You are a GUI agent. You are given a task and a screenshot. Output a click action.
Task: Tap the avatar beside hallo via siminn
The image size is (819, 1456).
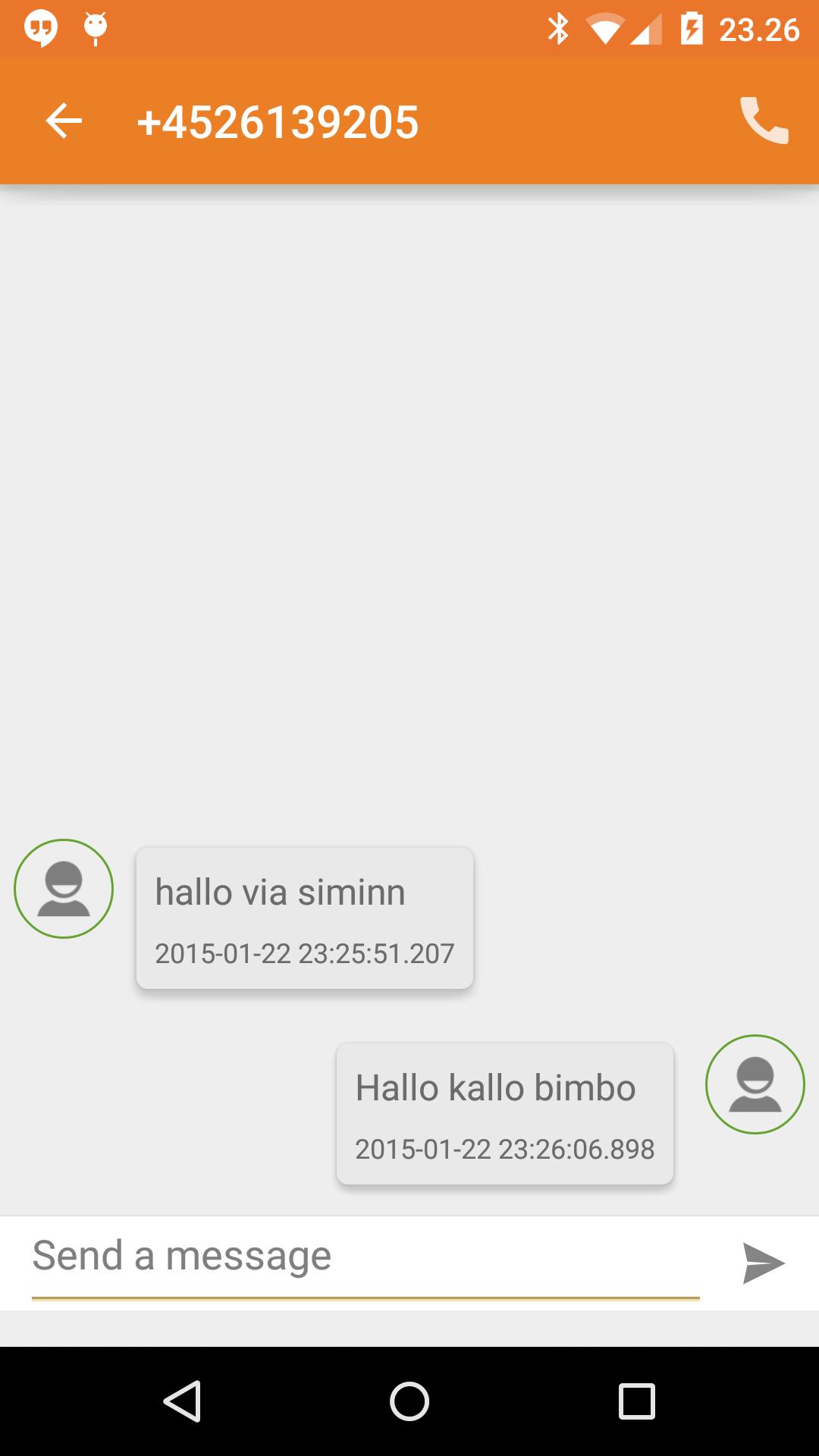click(64, 889)
